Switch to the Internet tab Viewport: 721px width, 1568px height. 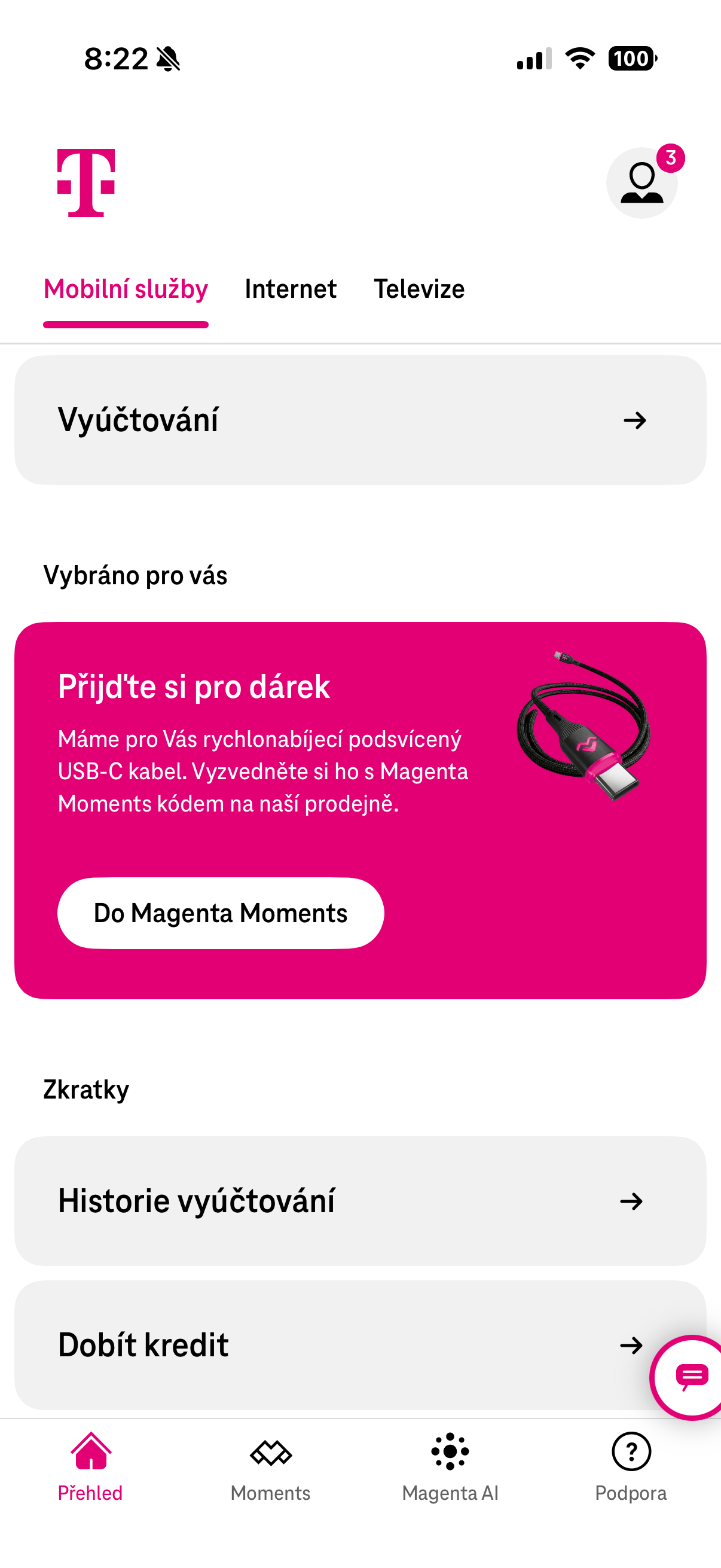[x=290, y=289]
